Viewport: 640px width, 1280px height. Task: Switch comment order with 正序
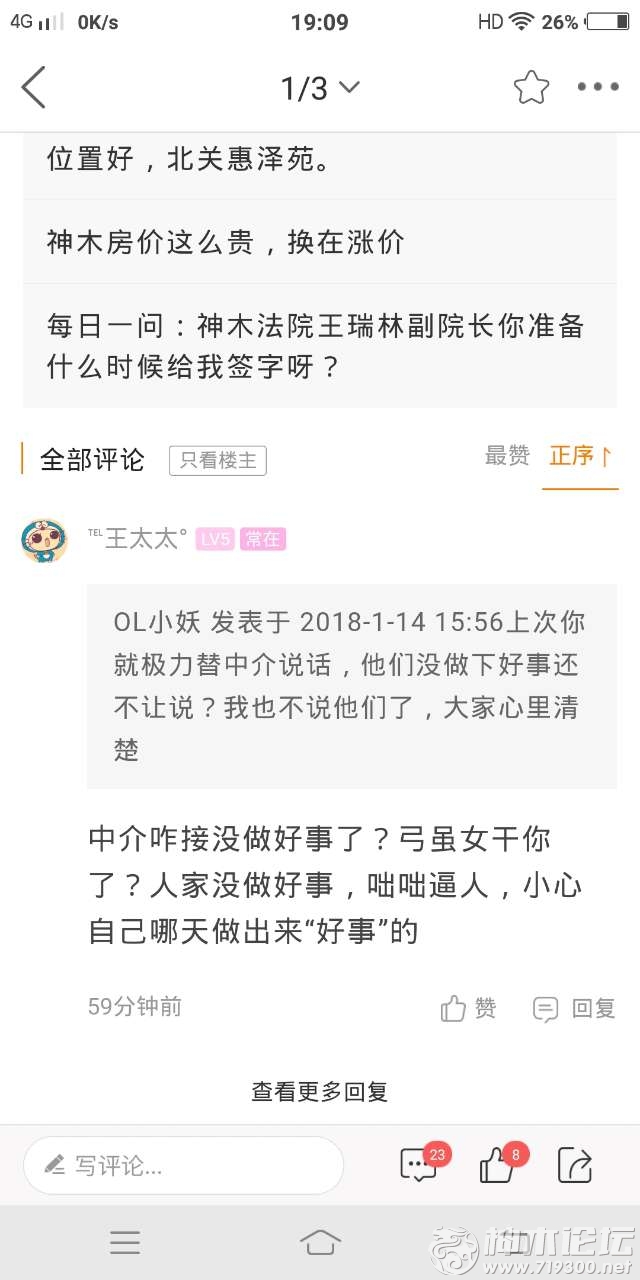tap(580, 457)
